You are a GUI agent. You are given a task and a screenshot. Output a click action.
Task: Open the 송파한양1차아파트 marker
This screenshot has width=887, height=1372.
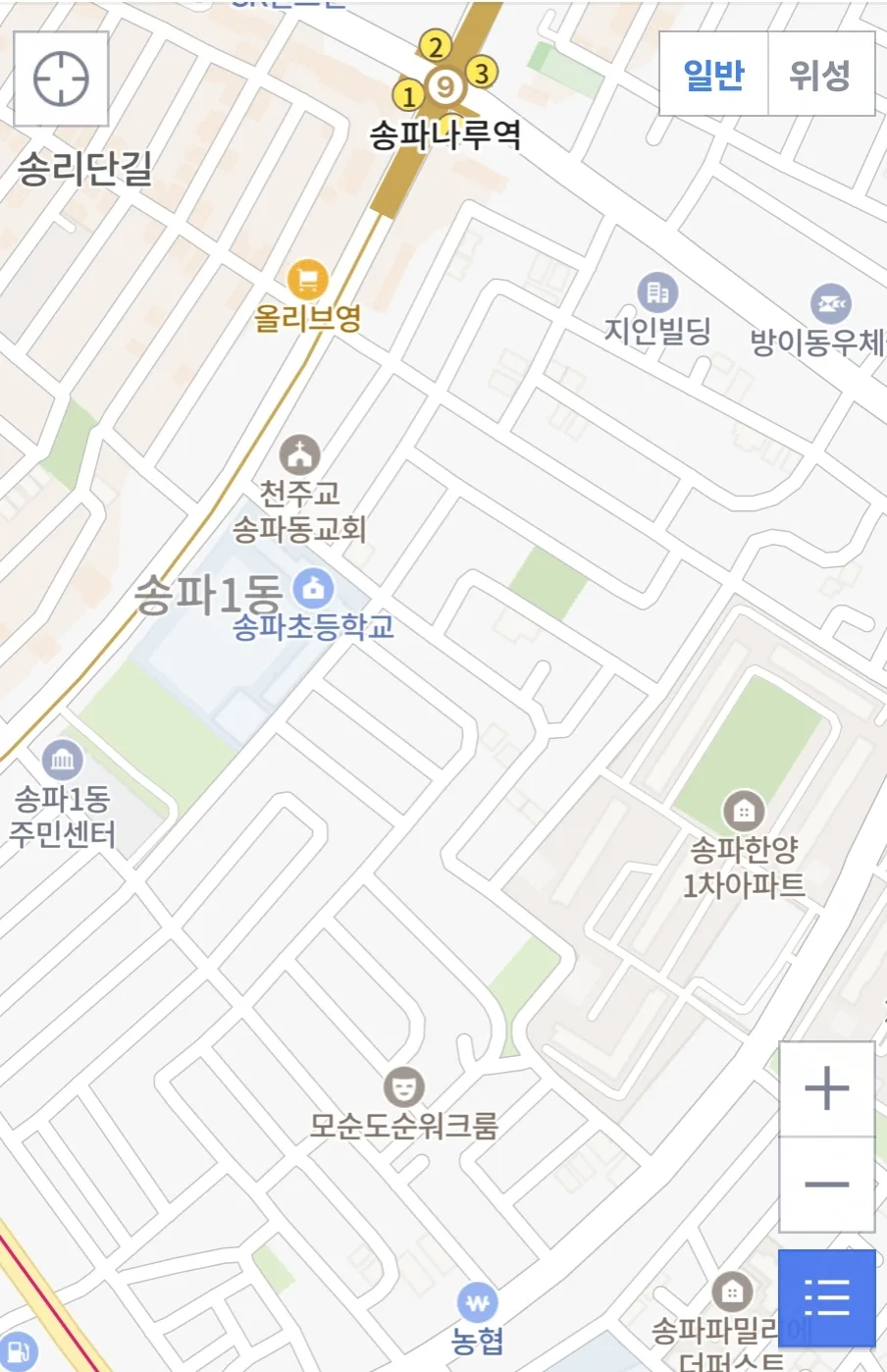(x=744, y=811)
